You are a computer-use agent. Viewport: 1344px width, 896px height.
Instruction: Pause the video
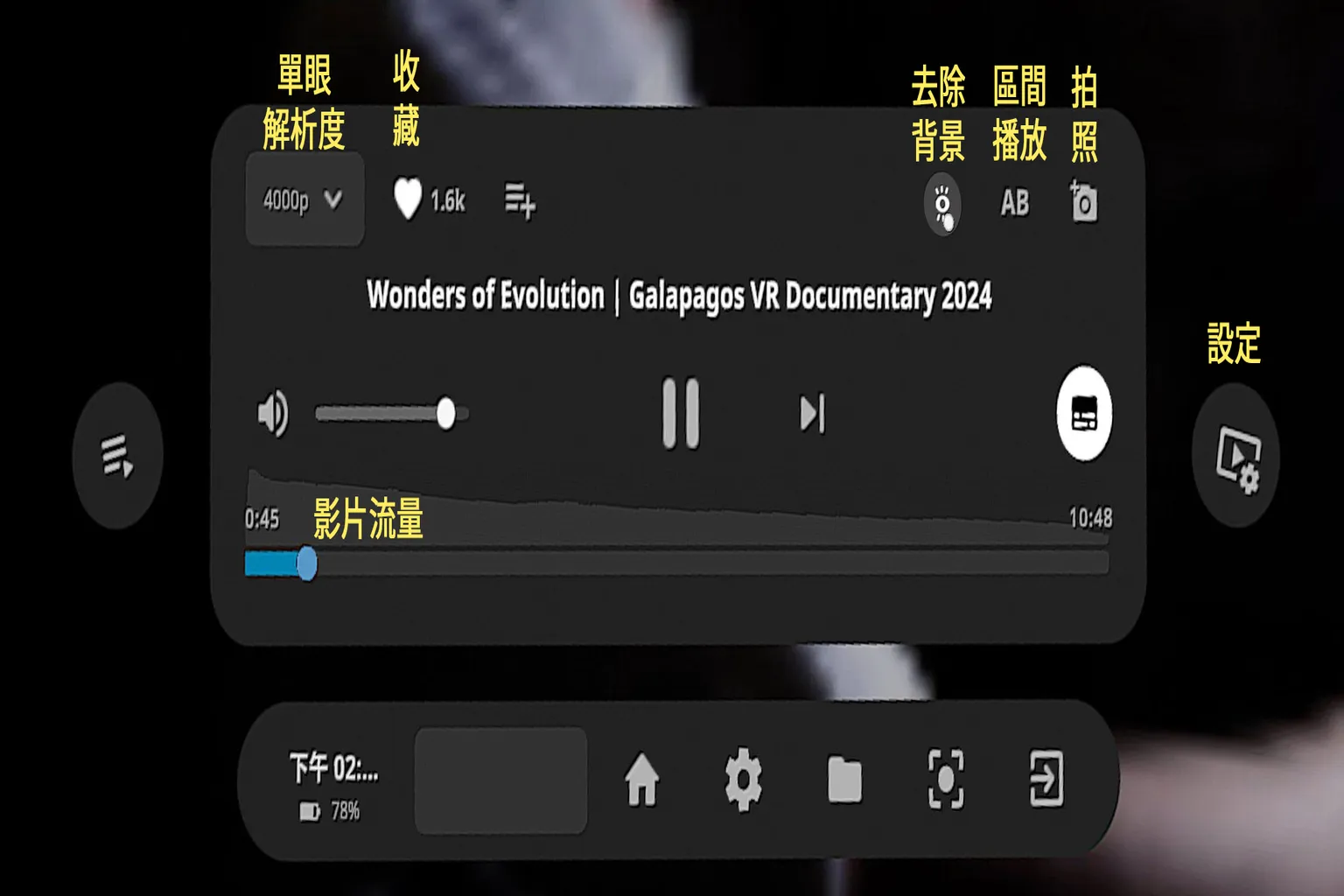point(680,413)
